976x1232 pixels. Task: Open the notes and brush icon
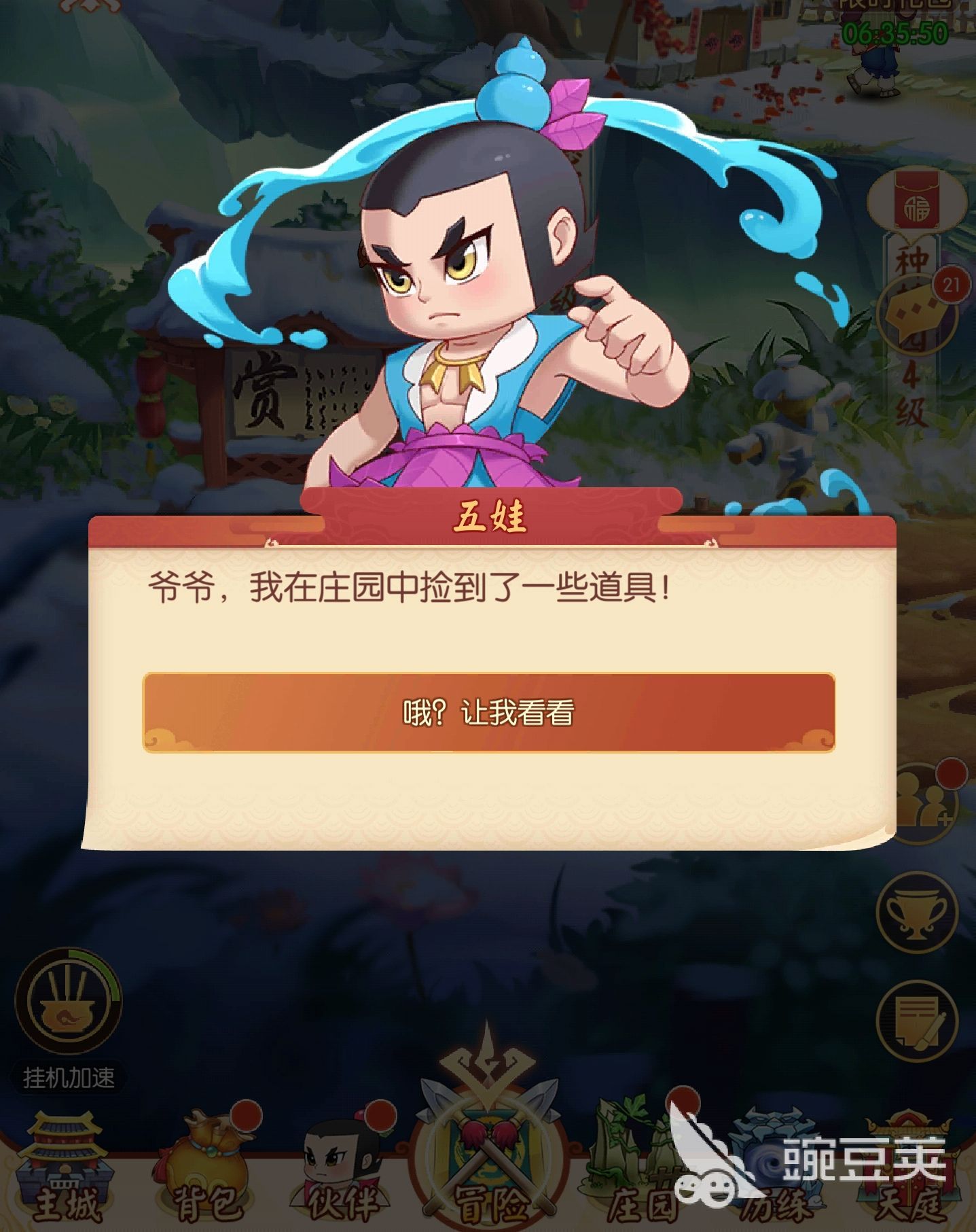click(x=916, y=1021)
